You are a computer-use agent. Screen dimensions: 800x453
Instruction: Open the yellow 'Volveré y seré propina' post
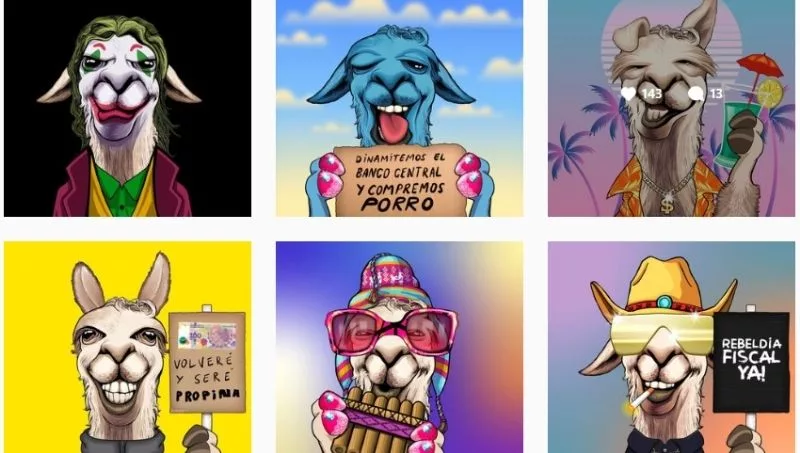coord(127,347)
